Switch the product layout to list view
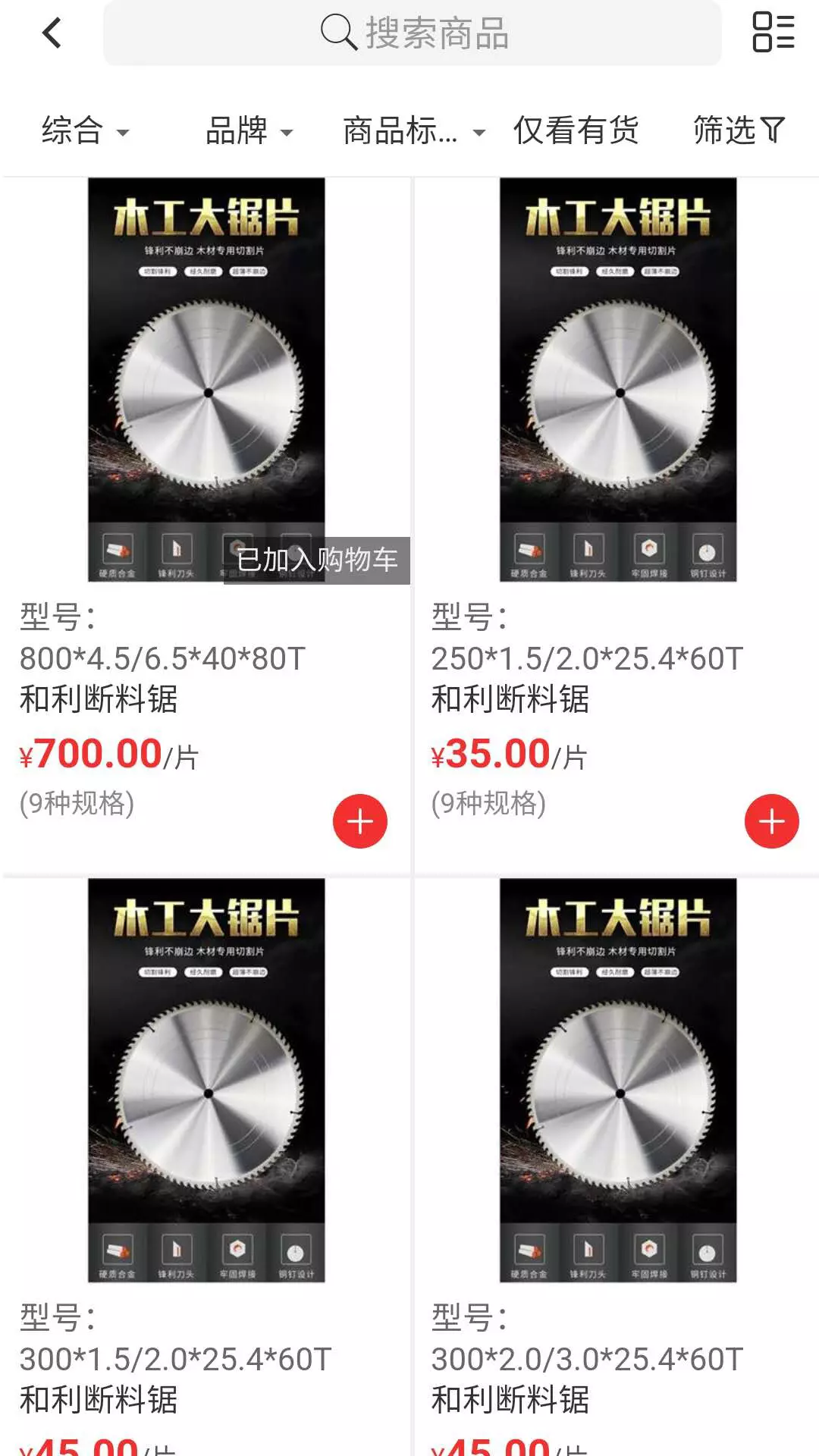Screen dimensions: 819x1456 click(773, 32)
